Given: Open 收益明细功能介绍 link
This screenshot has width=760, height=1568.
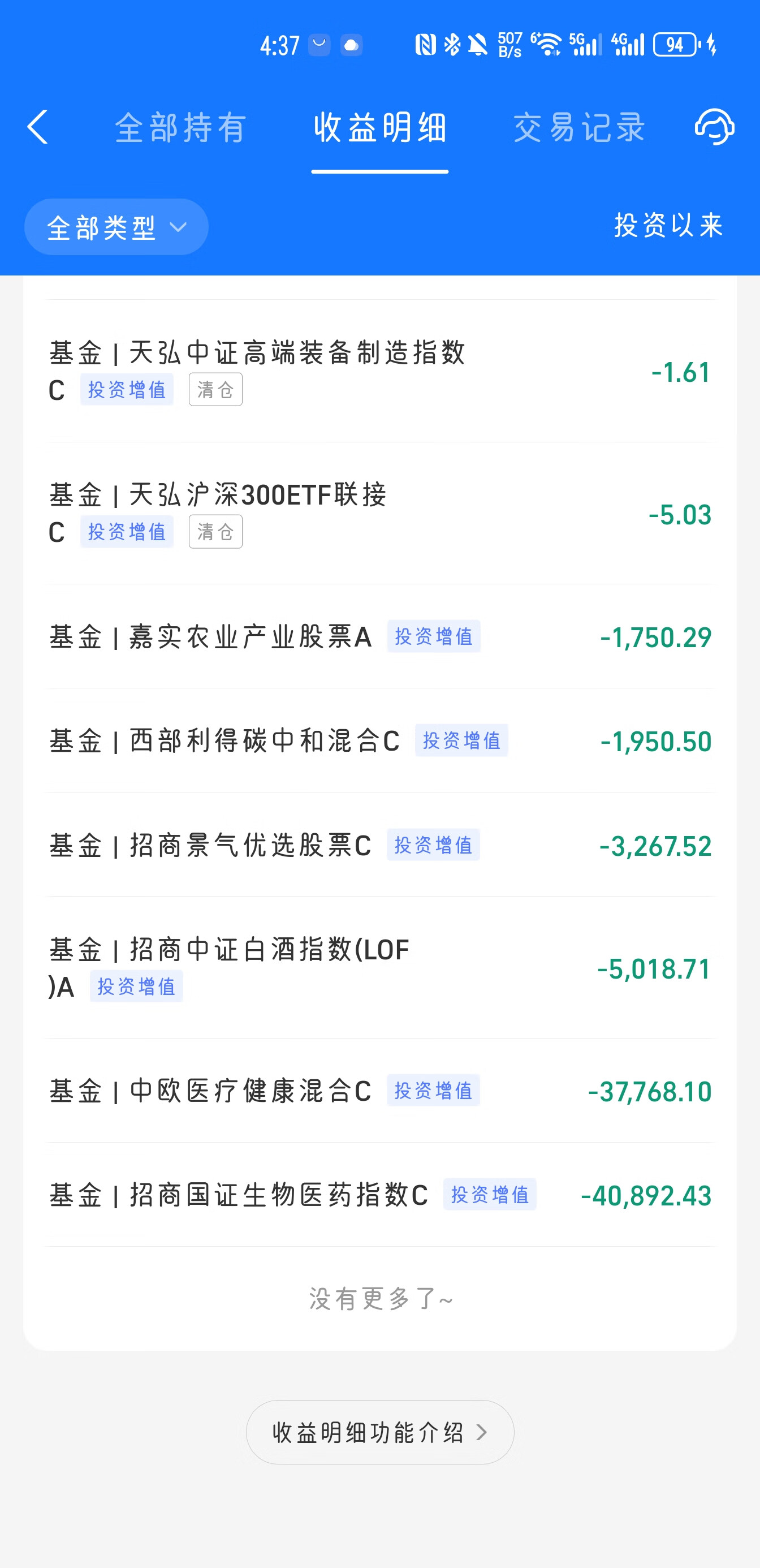Looking at the screenshot, I should (x=381, y=1432).
